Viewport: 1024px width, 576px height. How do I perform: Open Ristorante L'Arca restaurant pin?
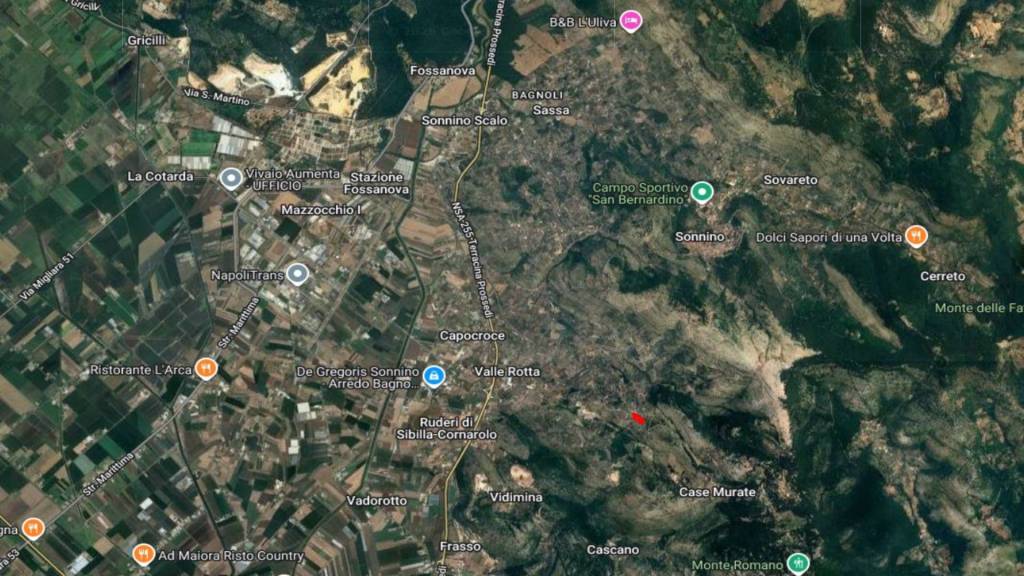[x=206, y=369]
